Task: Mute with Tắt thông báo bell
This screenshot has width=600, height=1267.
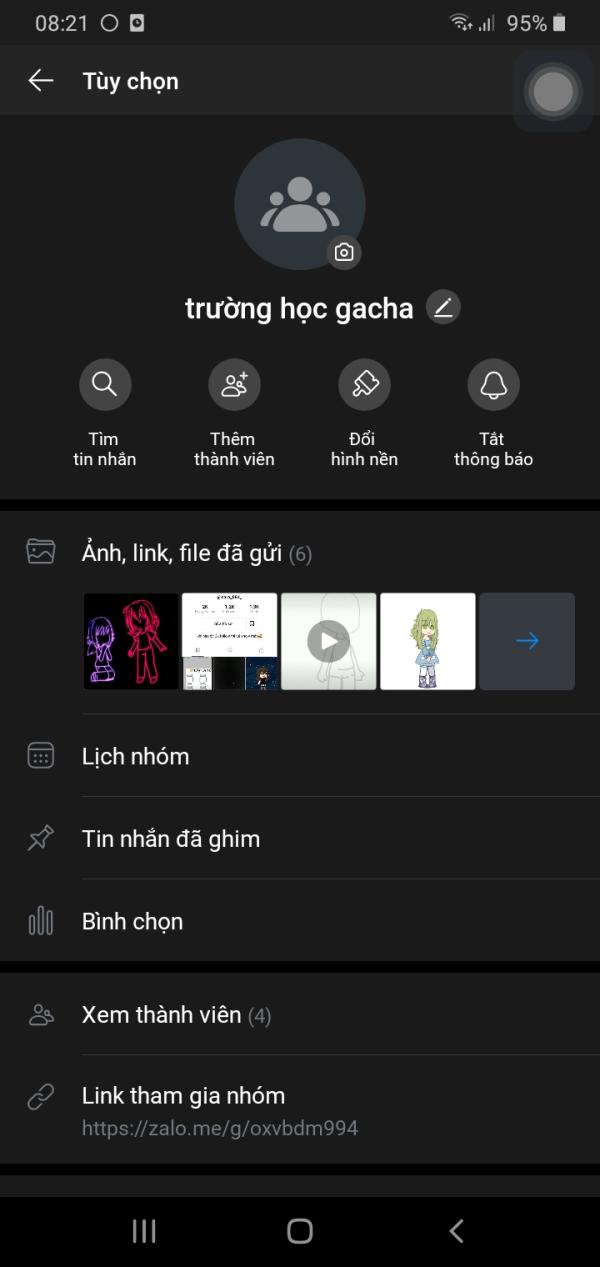Action: tap(493, 385)
